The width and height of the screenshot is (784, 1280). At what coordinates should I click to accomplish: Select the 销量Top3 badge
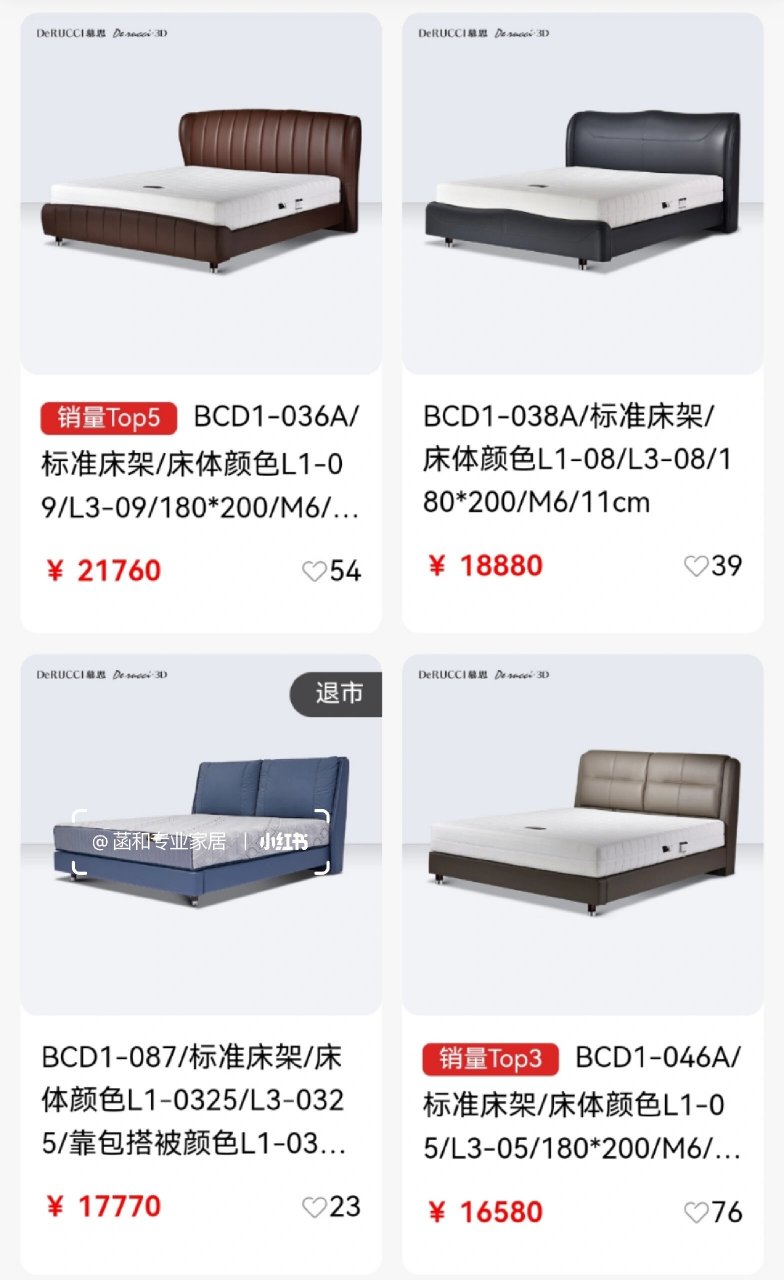490,1058
